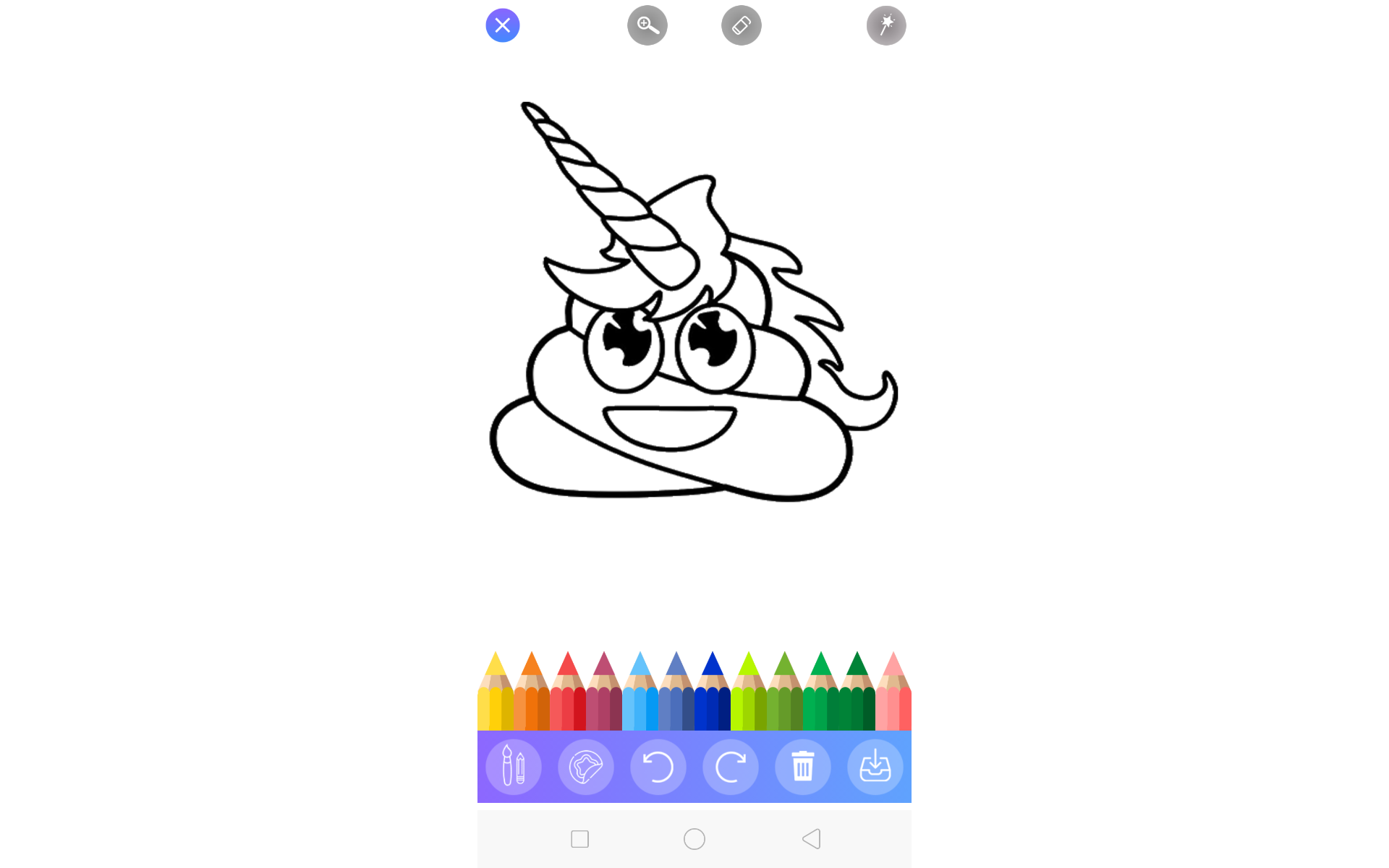The width and height of the screenshot is (1389, 868).
Task: Close the coloring page
Action: click(503, 25)
